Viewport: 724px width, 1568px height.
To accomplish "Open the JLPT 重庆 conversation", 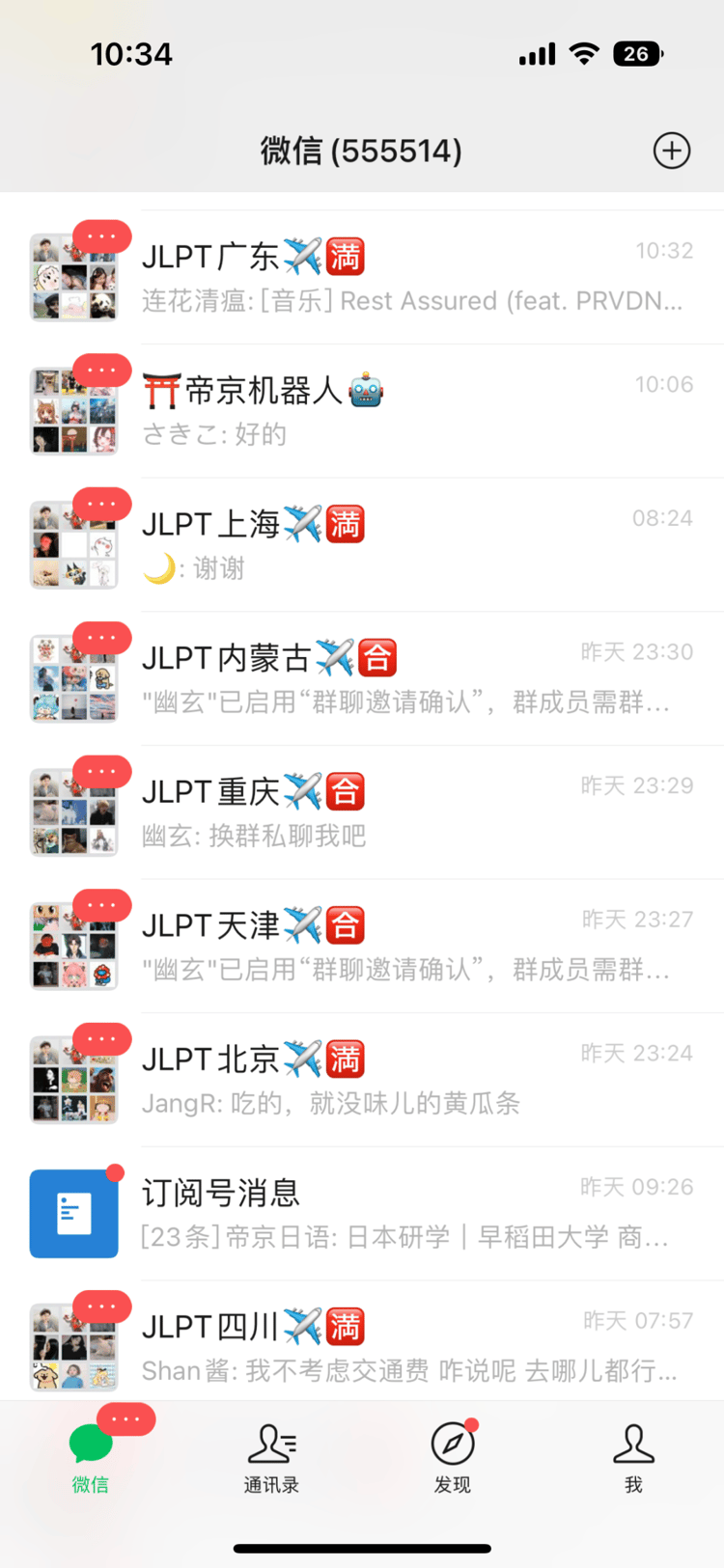I will coord(362,811).
